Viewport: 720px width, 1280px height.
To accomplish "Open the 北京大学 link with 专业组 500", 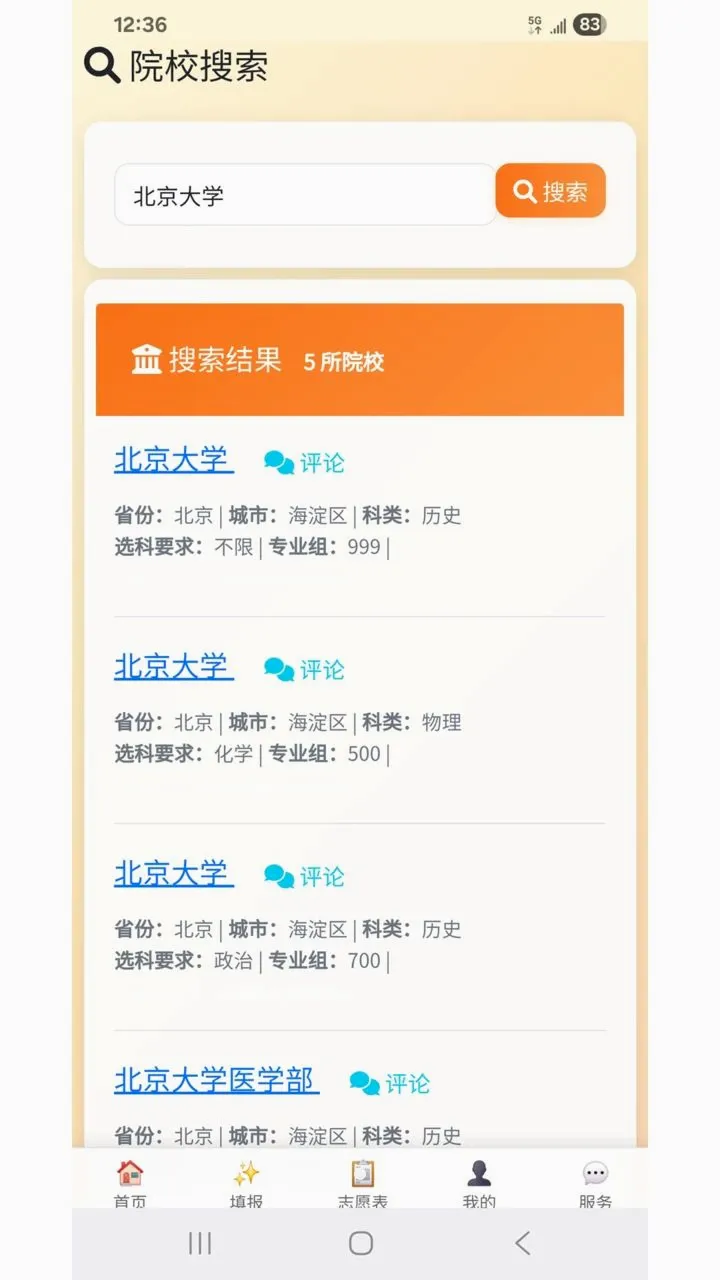I will 174,667.
